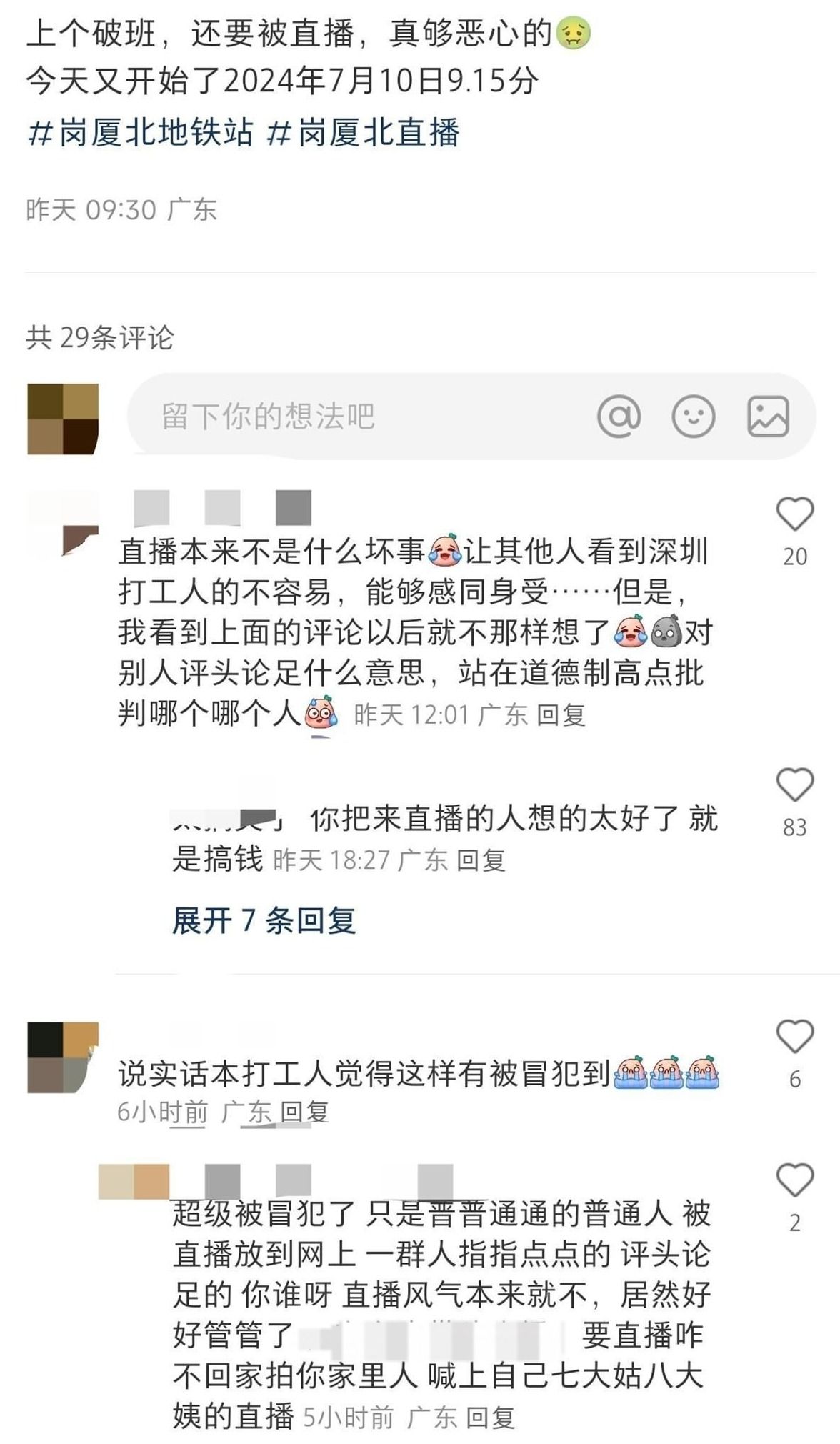Reply to the comment posted 6小时前
Image resolution: width=840 pixels, height=1444 pixels.
(304, 1112)
